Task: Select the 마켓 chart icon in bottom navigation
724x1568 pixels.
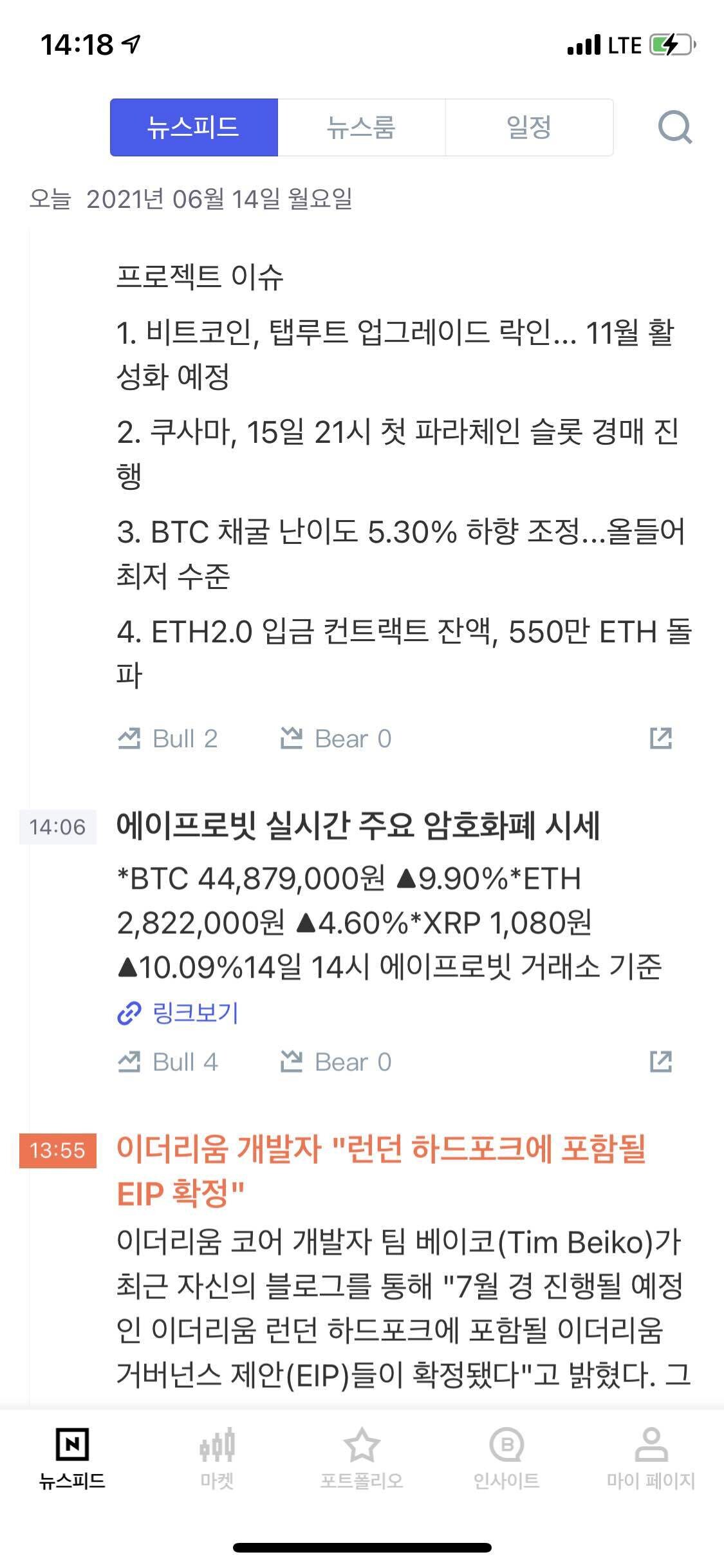Action: 219,1446
